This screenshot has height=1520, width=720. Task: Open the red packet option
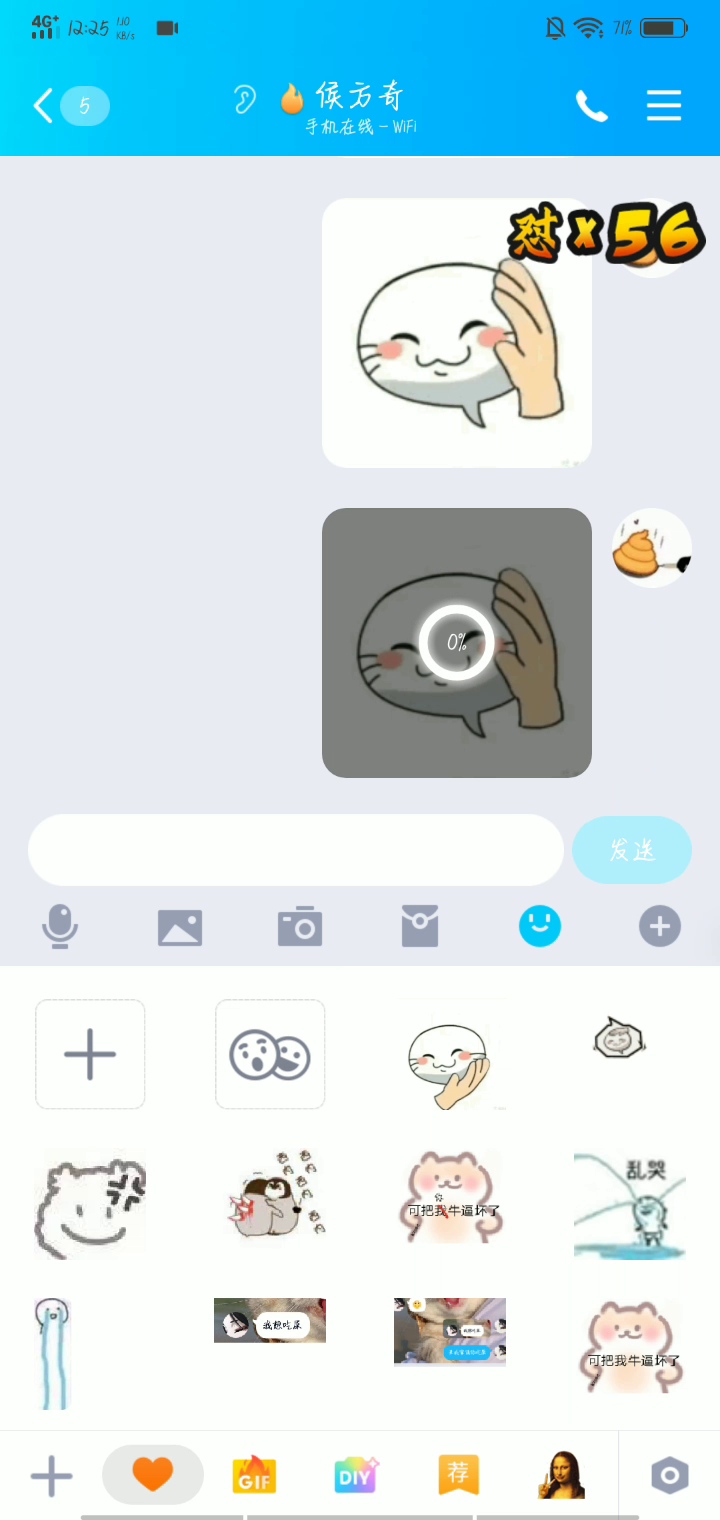pyautogui.click(x=420, y=927)
